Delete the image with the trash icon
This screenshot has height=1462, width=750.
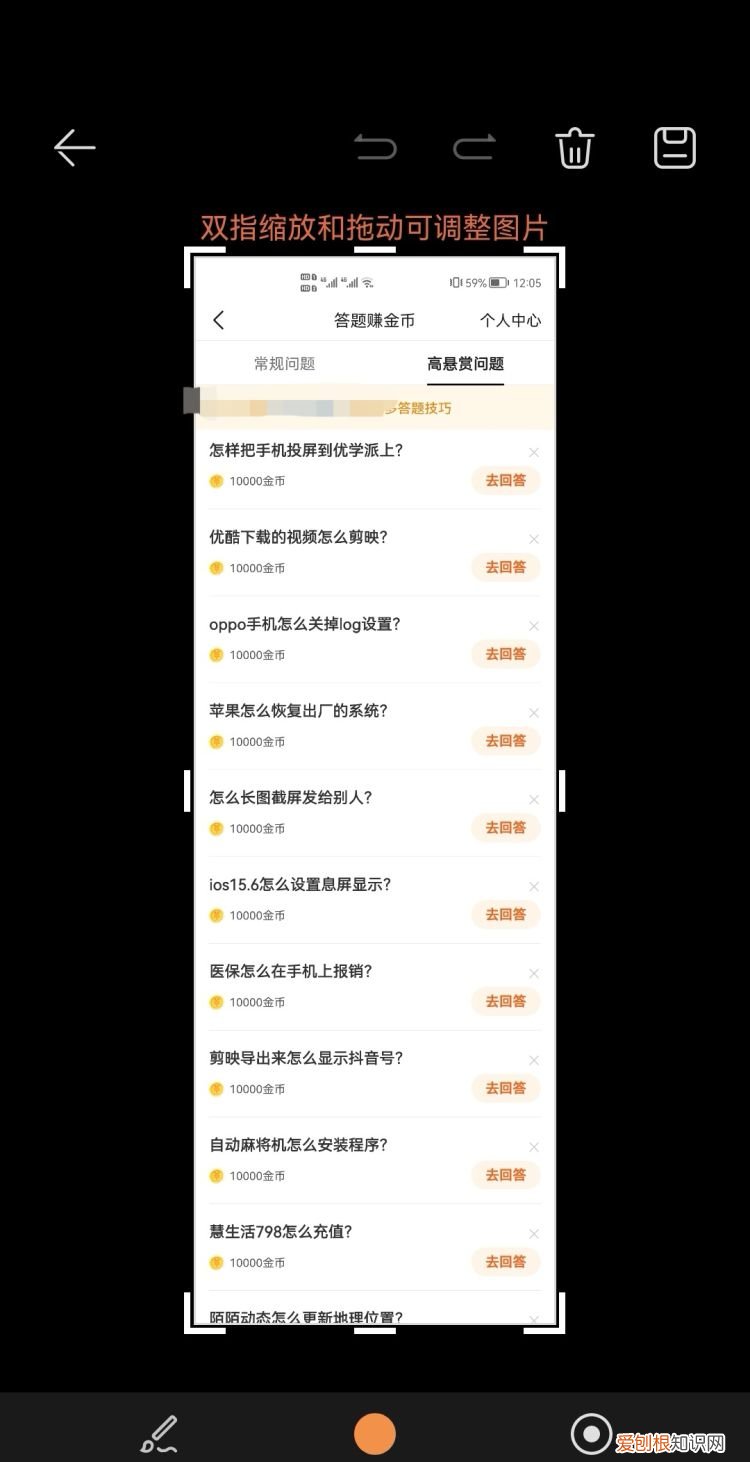tap(574, 147)
